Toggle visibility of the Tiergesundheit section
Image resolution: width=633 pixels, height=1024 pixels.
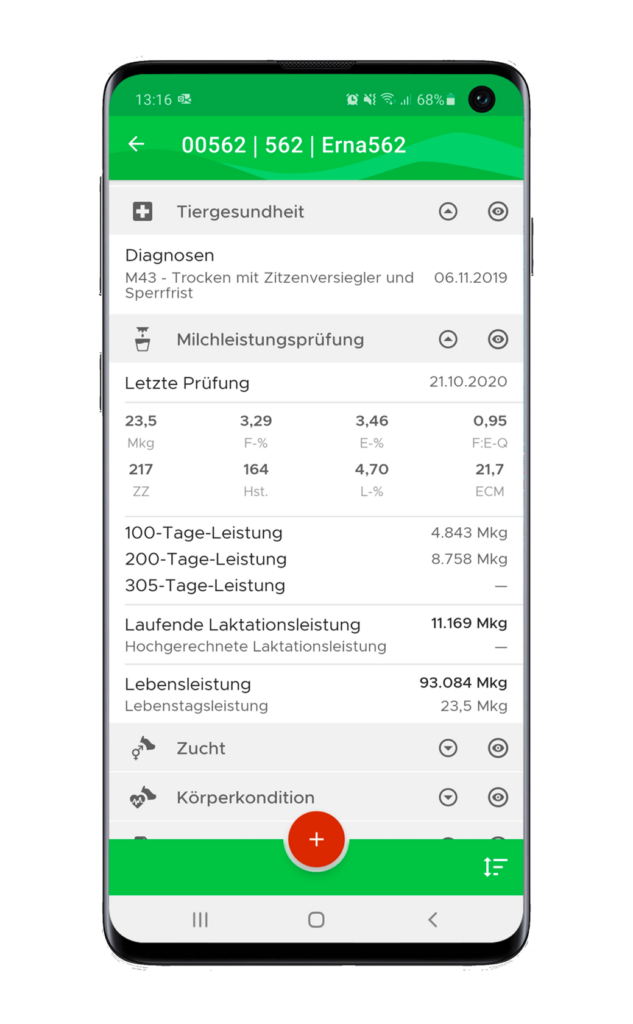498,212
